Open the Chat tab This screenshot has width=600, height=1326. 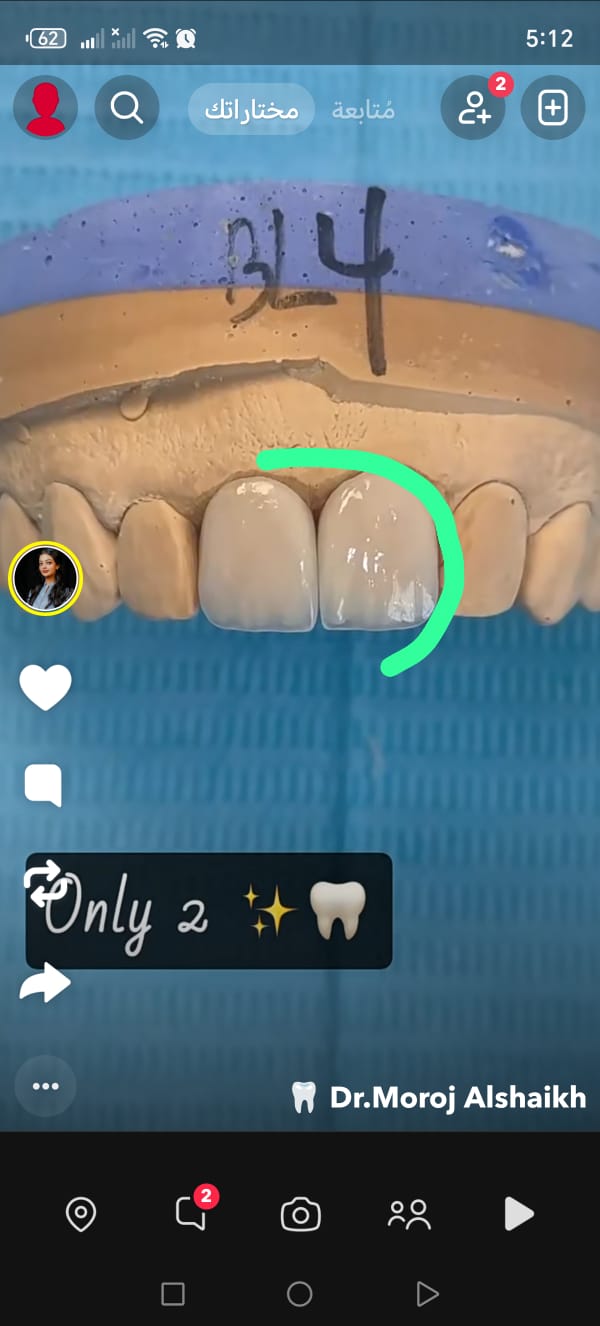tap(191, 1214)
